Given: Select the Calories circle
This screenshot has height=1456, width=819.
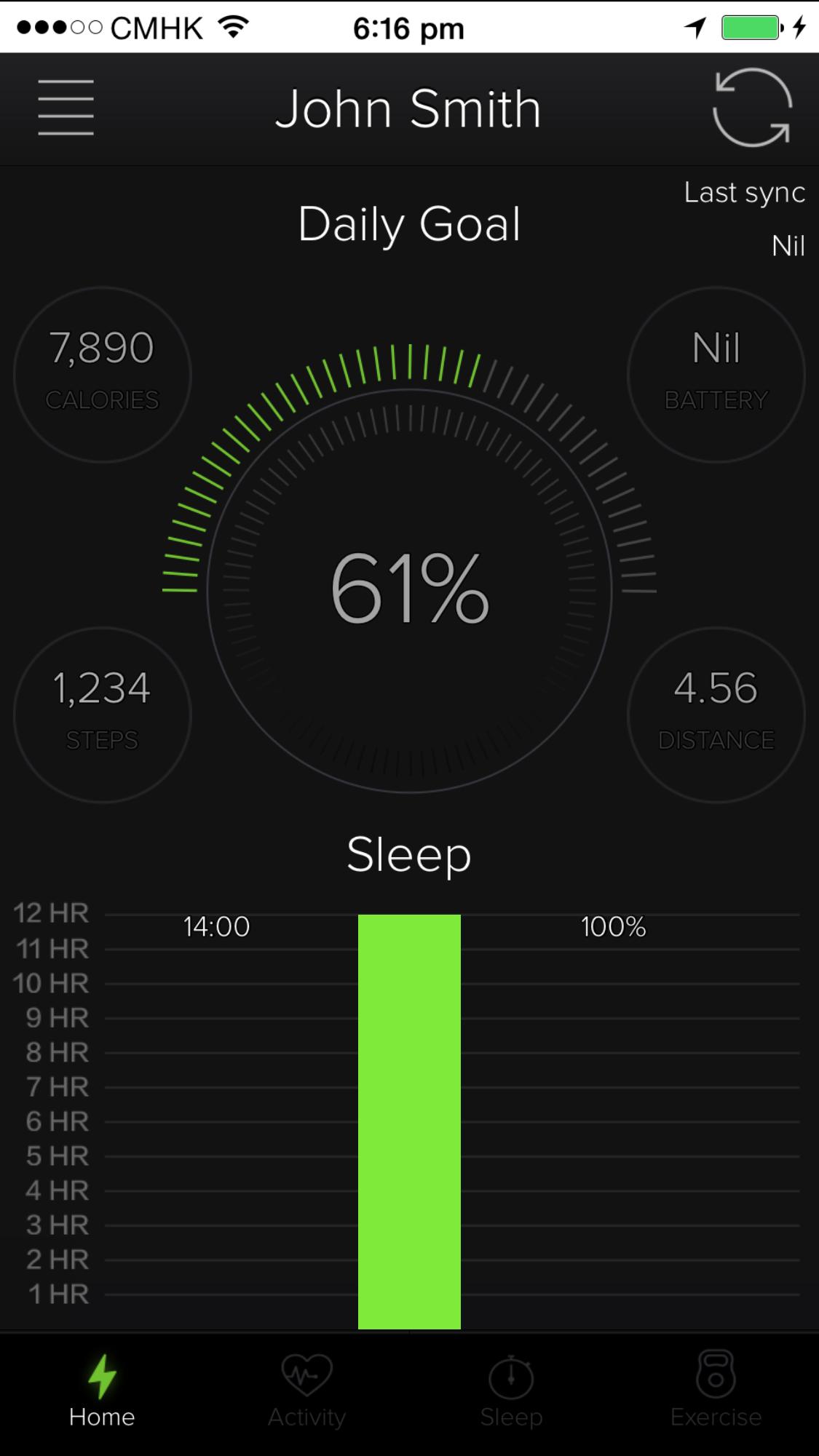Looking at the screenshot, I should coord(102,374).
